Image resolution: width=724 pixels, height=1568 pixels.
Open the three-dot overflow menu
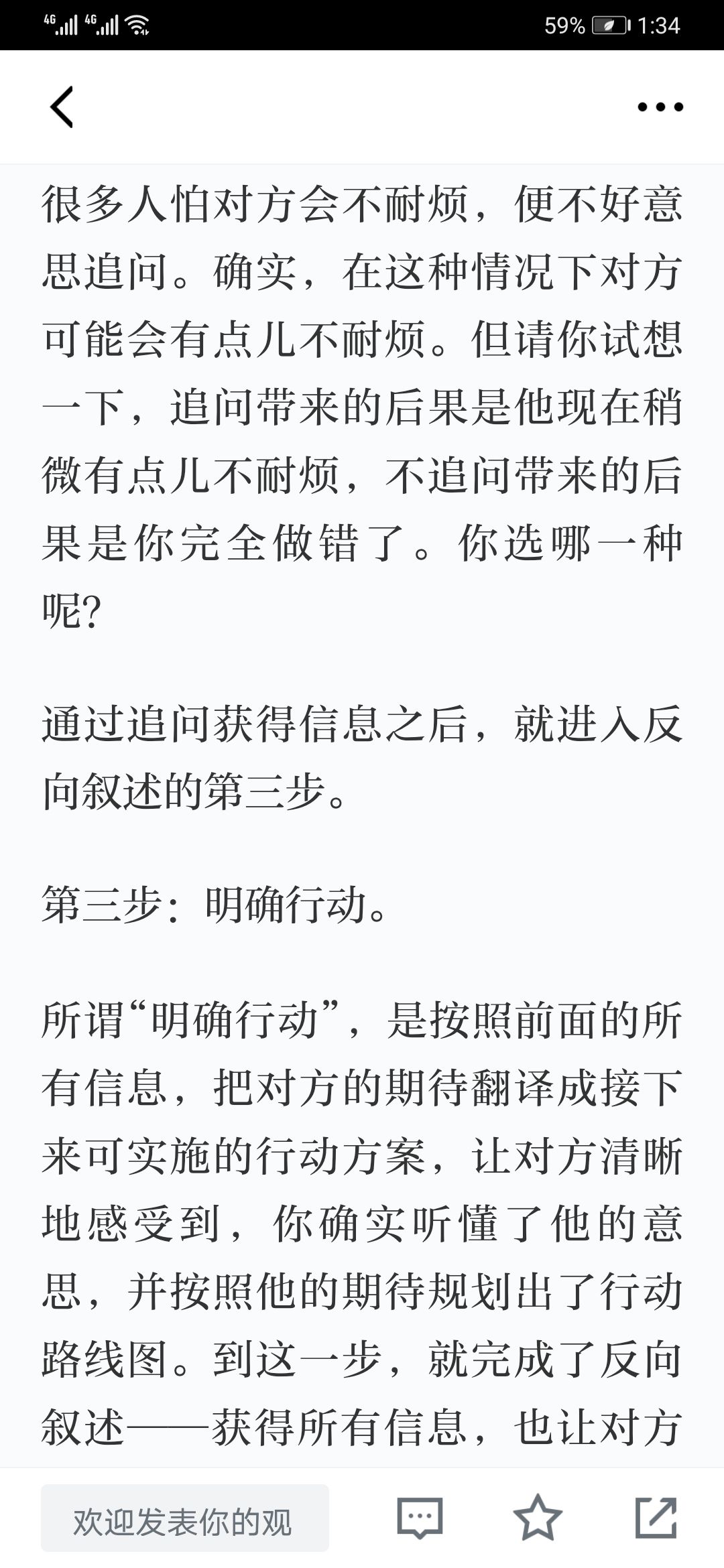pos(660,107)
